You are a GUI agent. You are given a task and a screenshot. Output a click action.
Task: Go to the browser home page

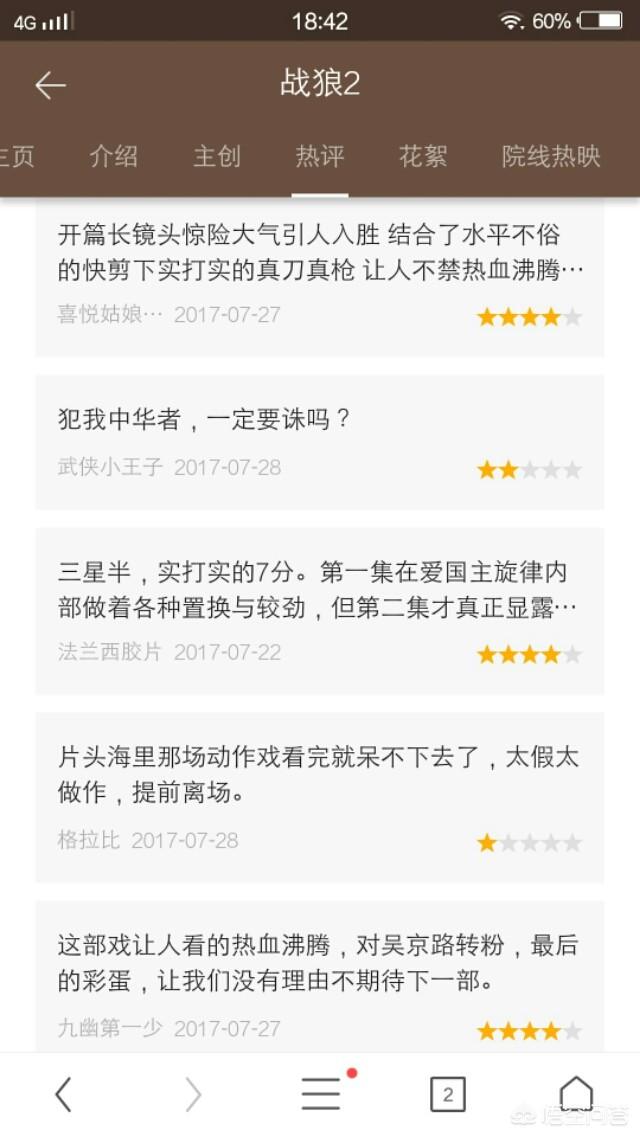click(x=576, y=1093)
